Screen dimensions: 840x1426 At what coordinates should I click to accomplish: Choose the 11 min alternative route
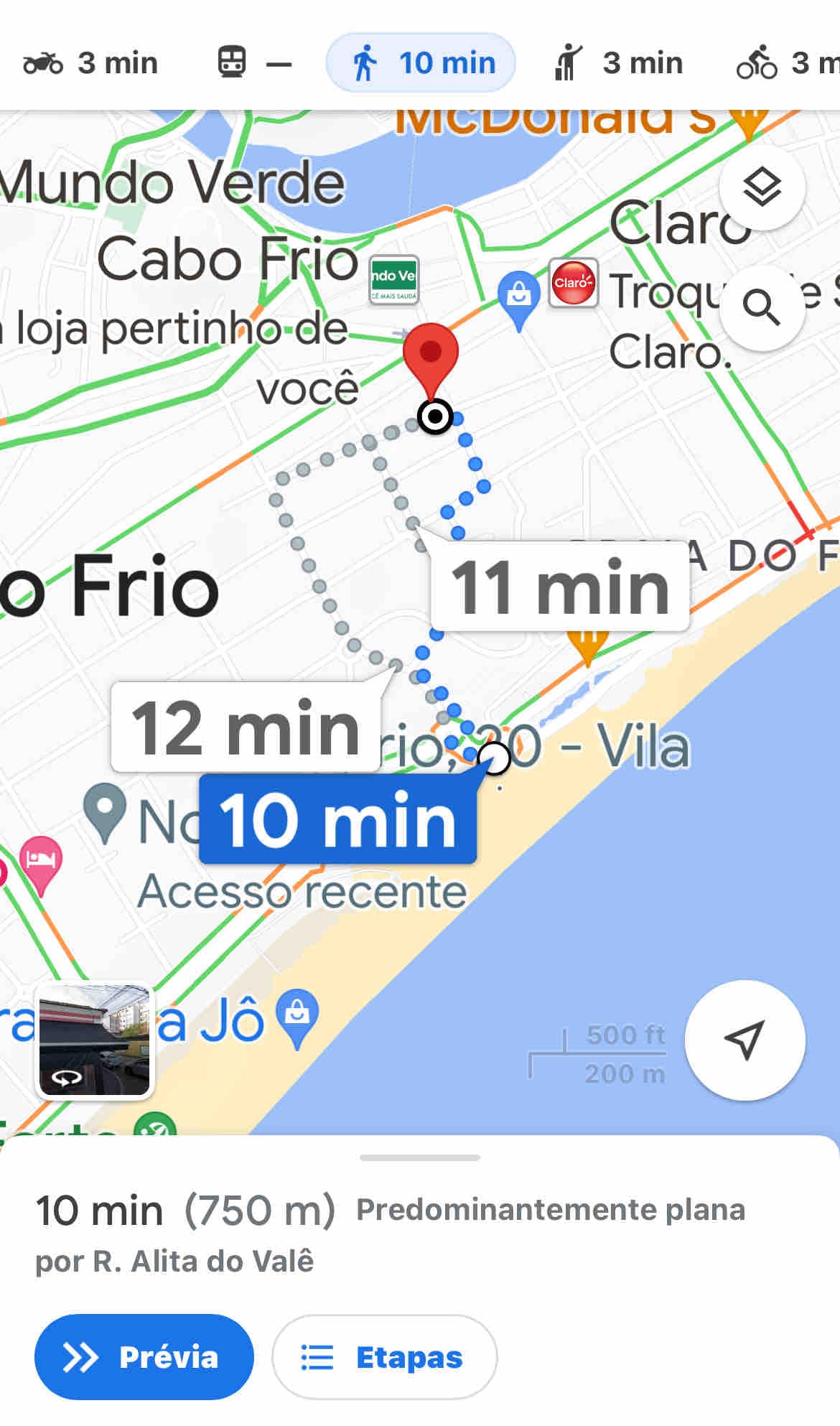click(x=559, y=587)
